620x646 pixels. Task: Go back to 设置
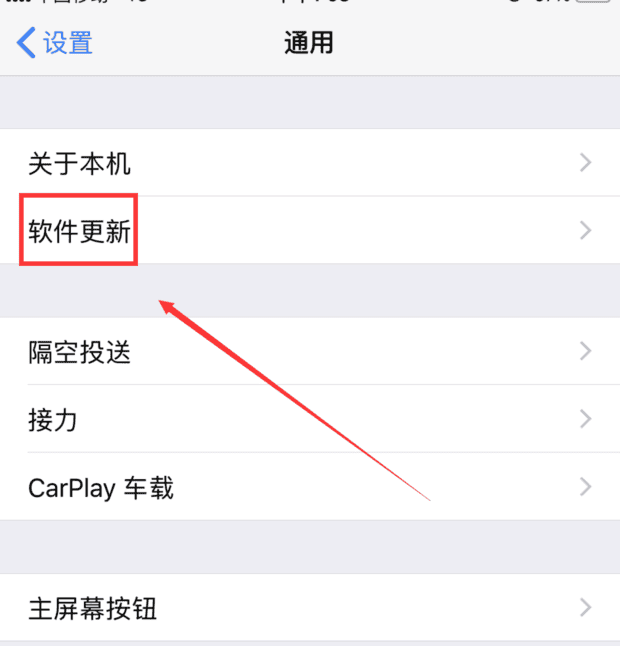[55, 43]
